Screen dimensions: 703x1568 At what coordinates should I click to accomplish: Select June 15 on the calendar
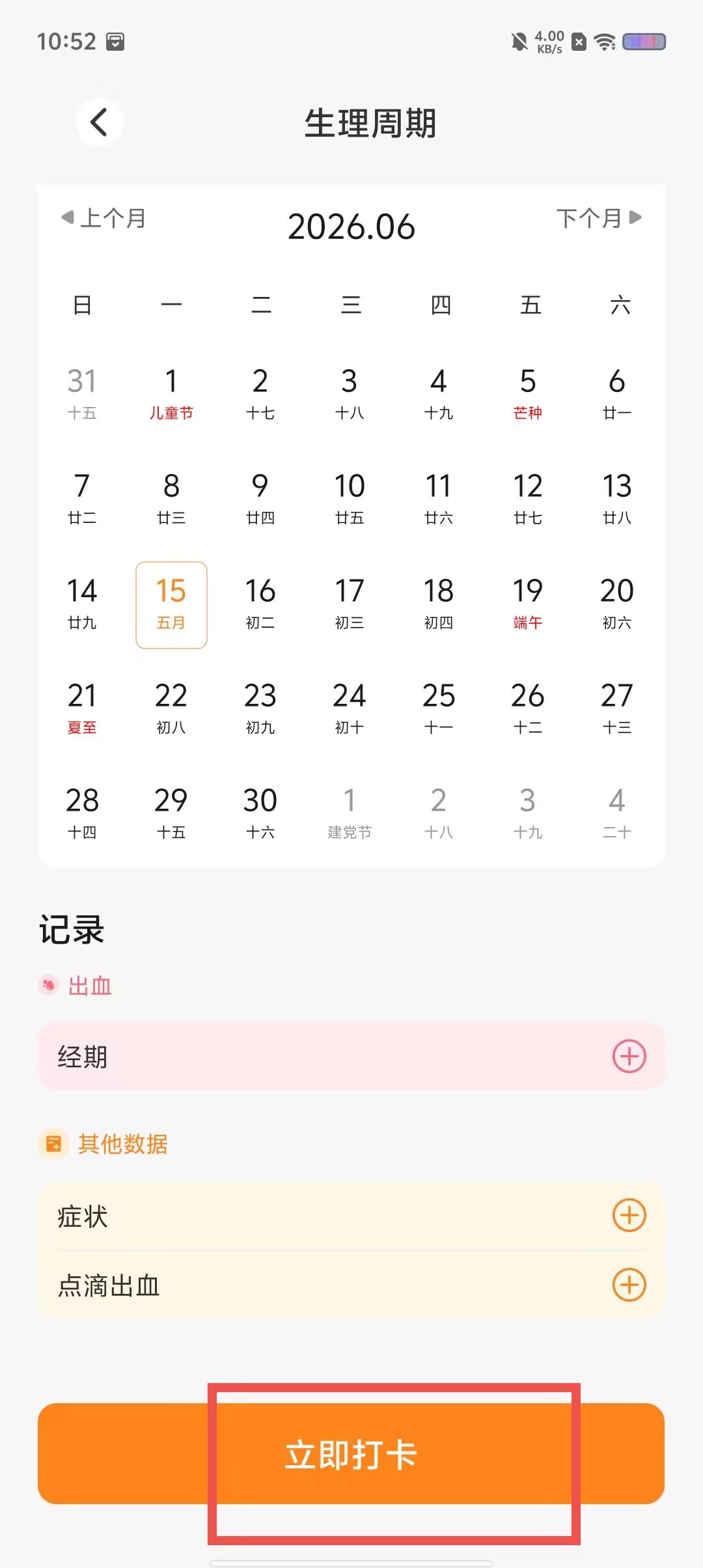[x=171, y=605]
